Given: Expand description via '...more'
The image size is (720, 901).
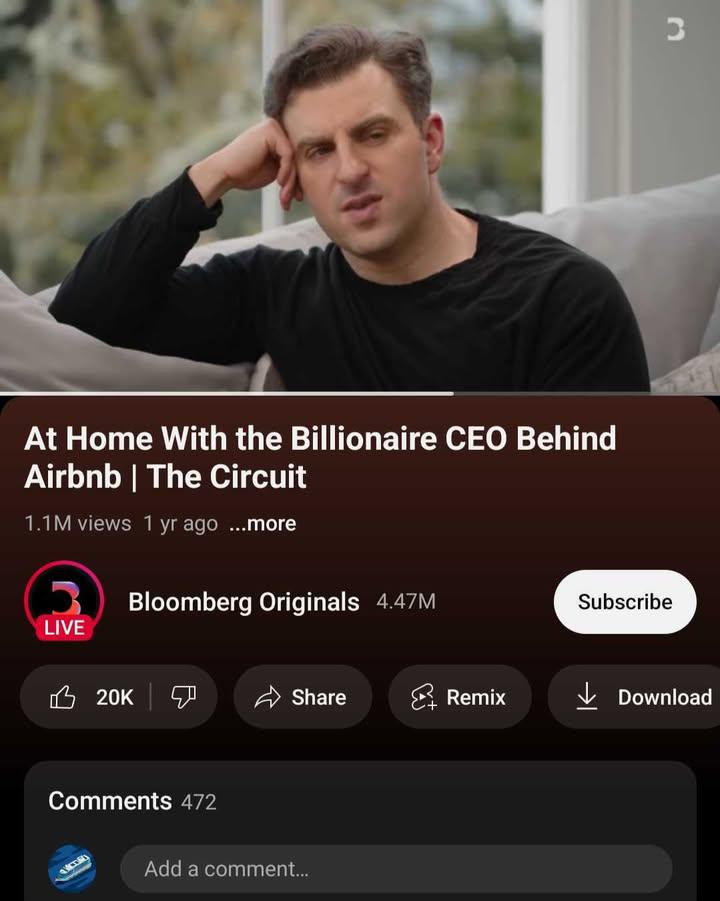Looking at the screenshot, I should tap(262, 524).
